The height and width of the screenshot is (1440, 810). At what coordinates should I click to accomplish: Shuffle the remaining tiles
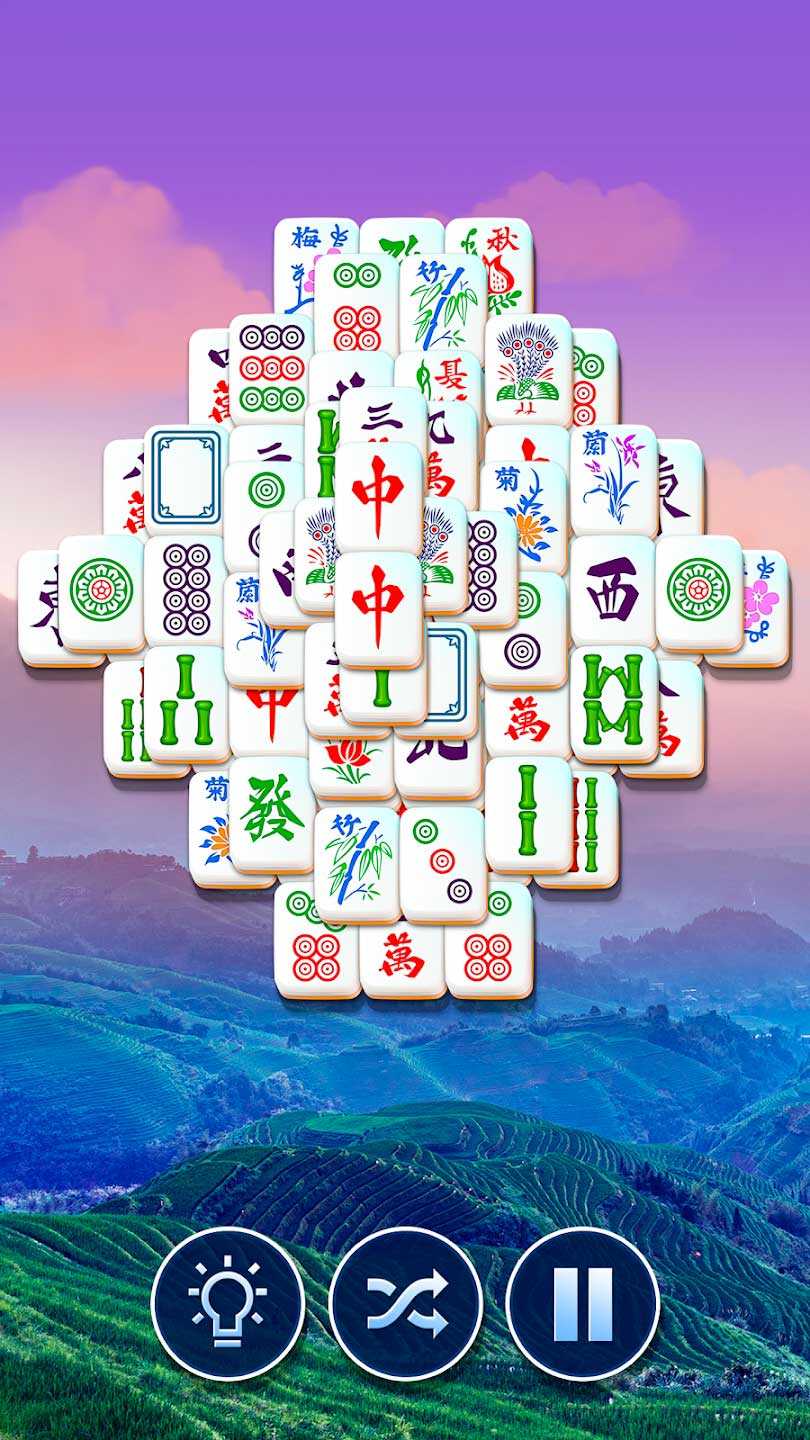[x=406, y=1305]
